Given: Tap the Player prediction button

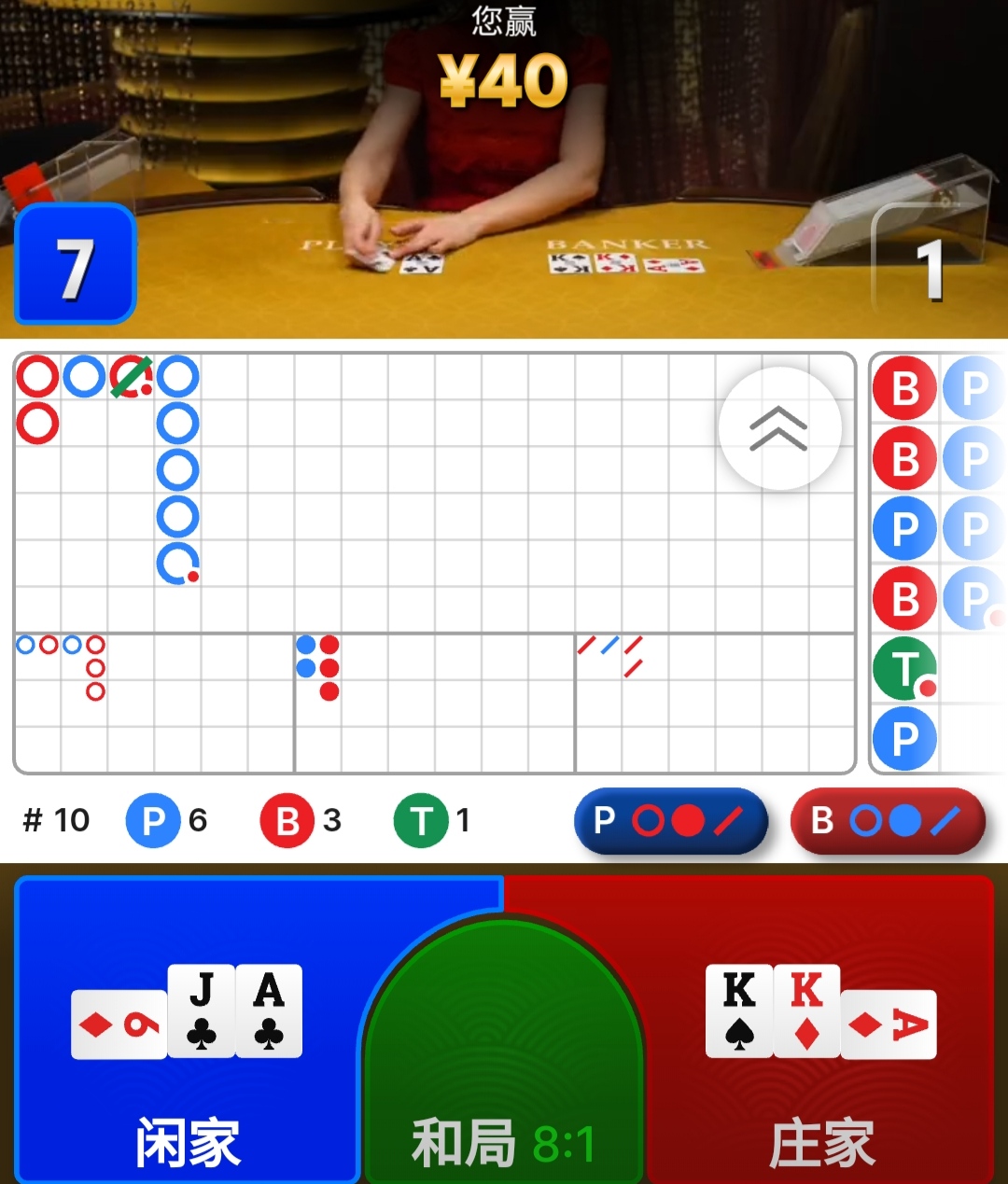Looking at the screenshot, I should [x=670, y=821].
